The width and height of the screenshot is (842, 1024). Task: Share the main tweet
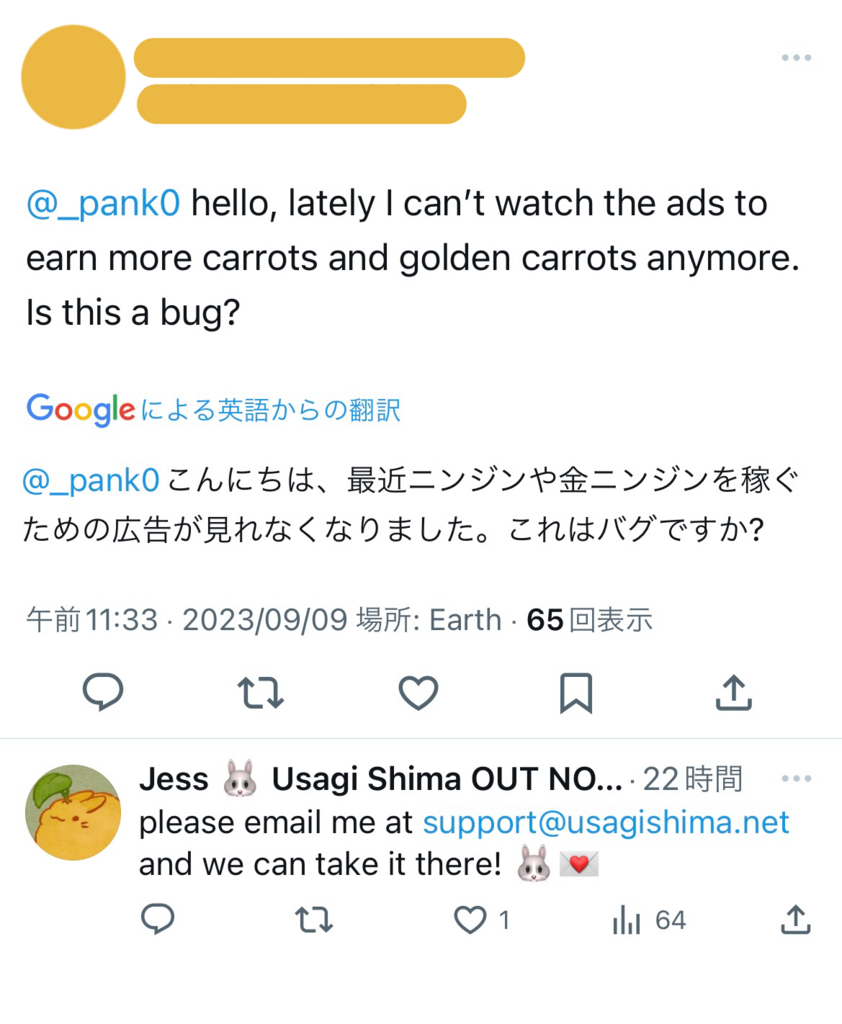(x=733, y=692)
